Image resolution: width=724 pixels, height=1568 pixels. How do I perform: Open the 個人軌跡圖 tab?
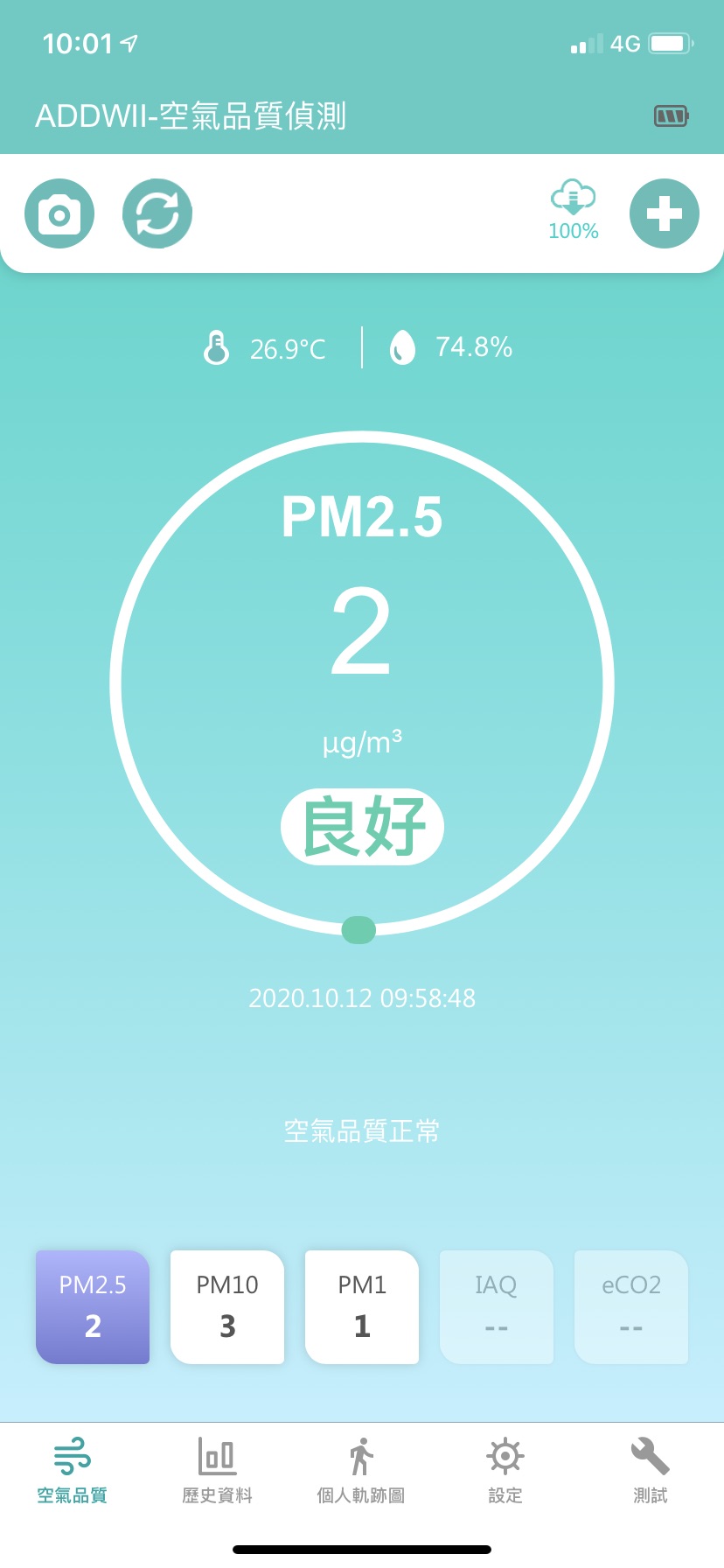tap(361, 1470)
